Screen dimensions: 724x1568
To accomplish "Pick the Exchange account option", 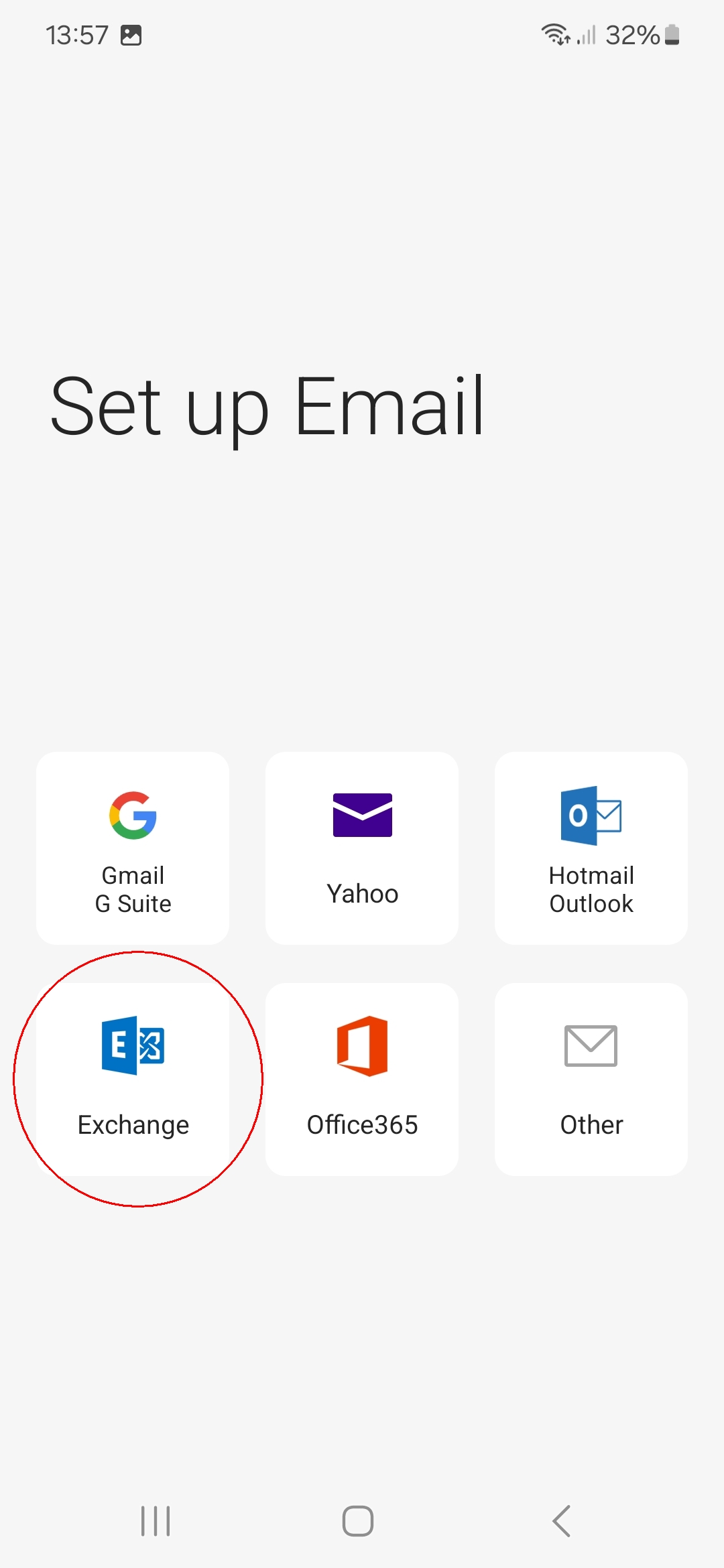I will coord(133,1079).
